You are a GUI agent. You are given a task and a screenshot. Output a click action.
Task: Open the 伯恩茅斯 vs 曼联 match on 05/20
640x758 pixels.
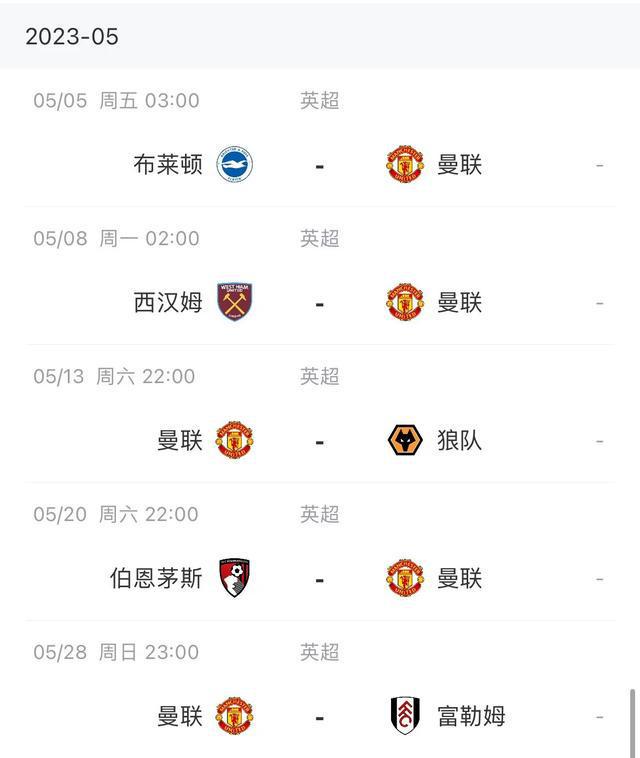point(320,578)
